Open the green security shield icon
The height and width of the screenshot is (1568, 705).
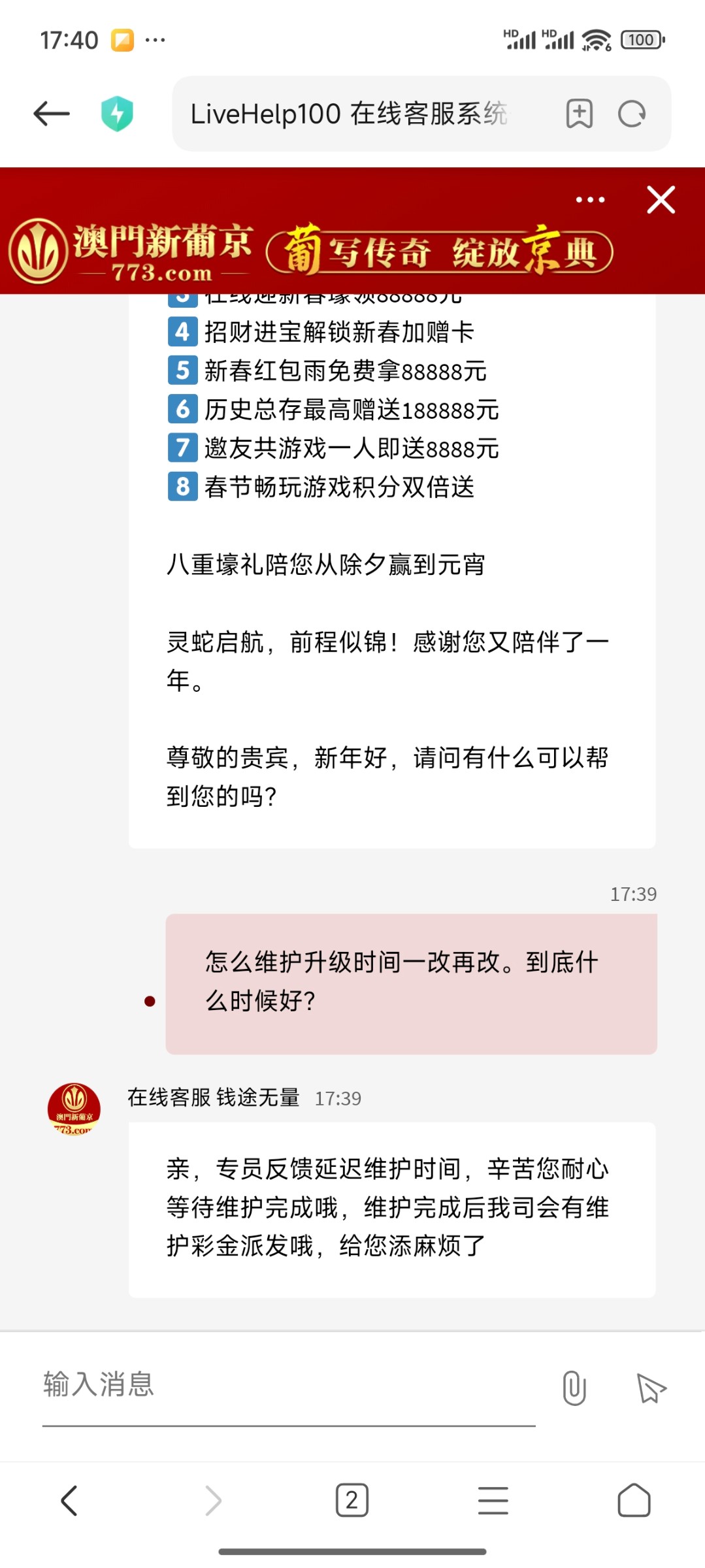pyautogui.click(x=117, y=114)
